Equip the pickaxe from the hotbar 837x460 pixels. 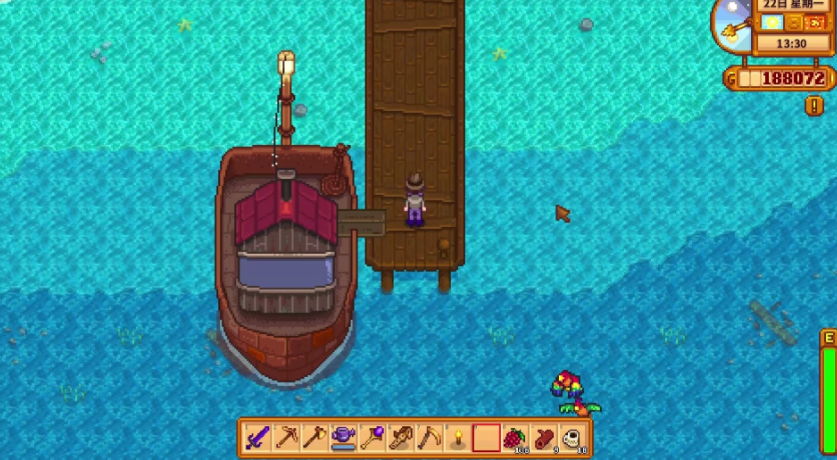click(x=286, y=437)
